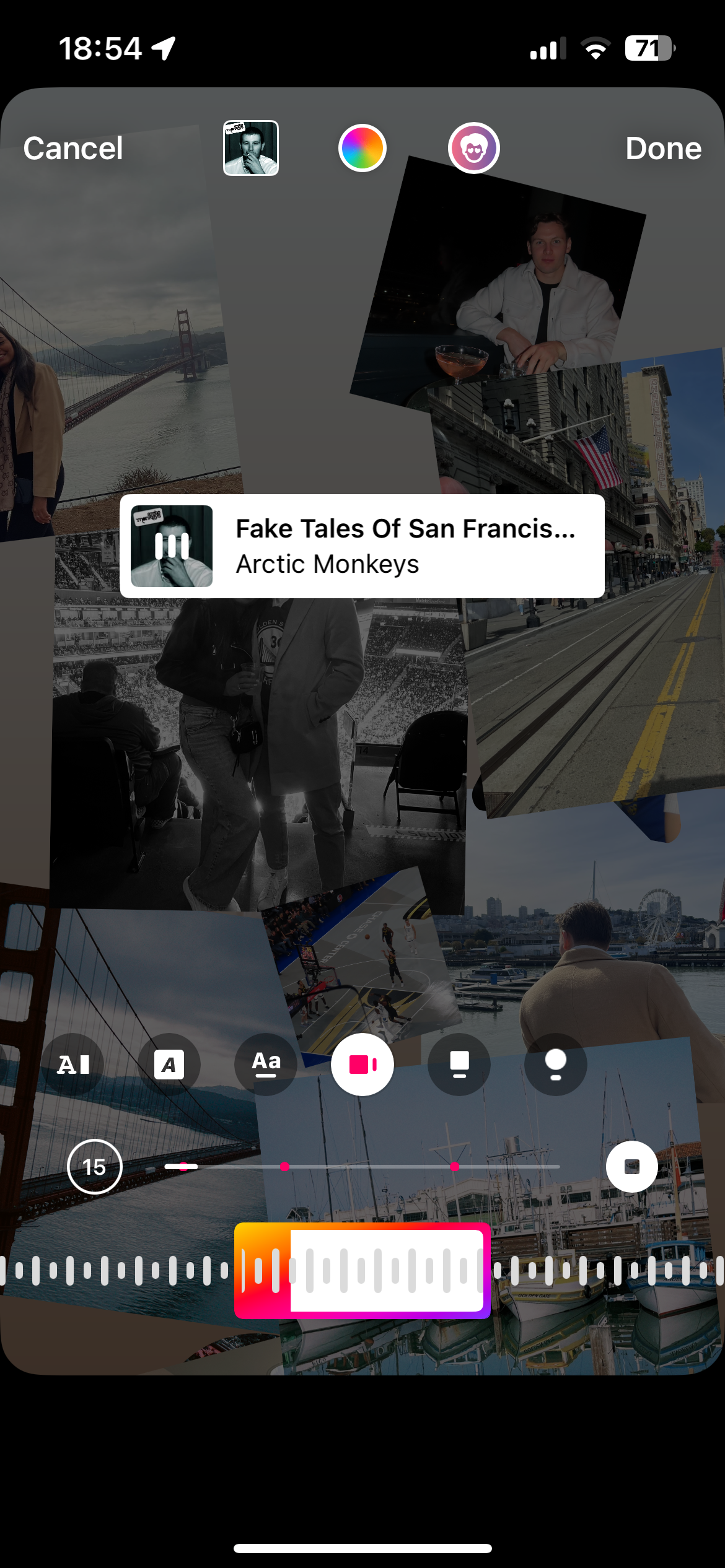Select the Aa text lyric style
The width and height of the screenshot is (725, 1568).
pos(266,1065)
